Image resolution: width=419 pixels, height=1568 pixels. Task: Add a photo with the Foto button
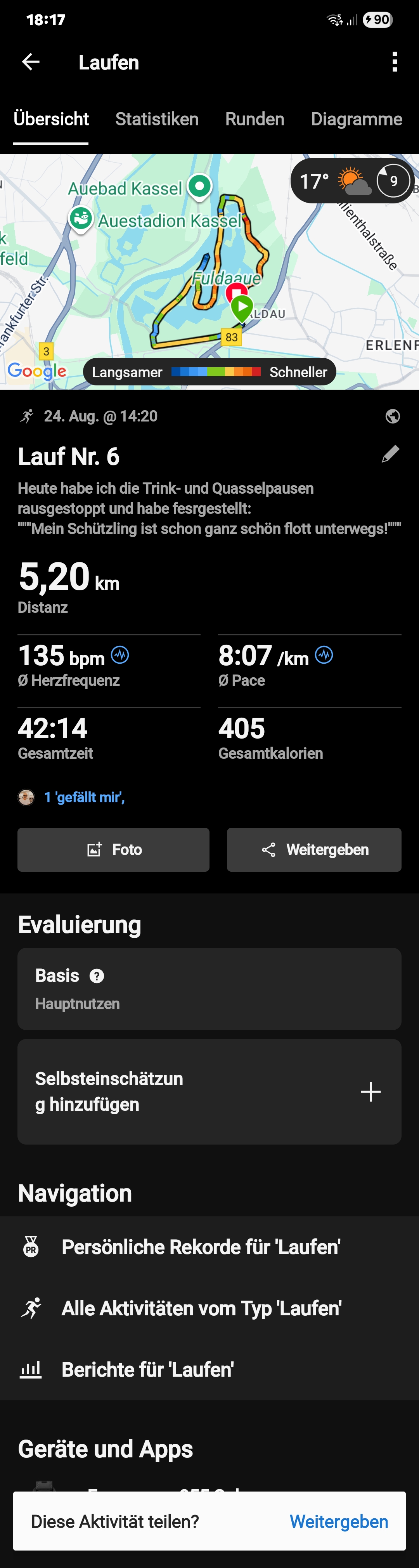click(113, 850)
